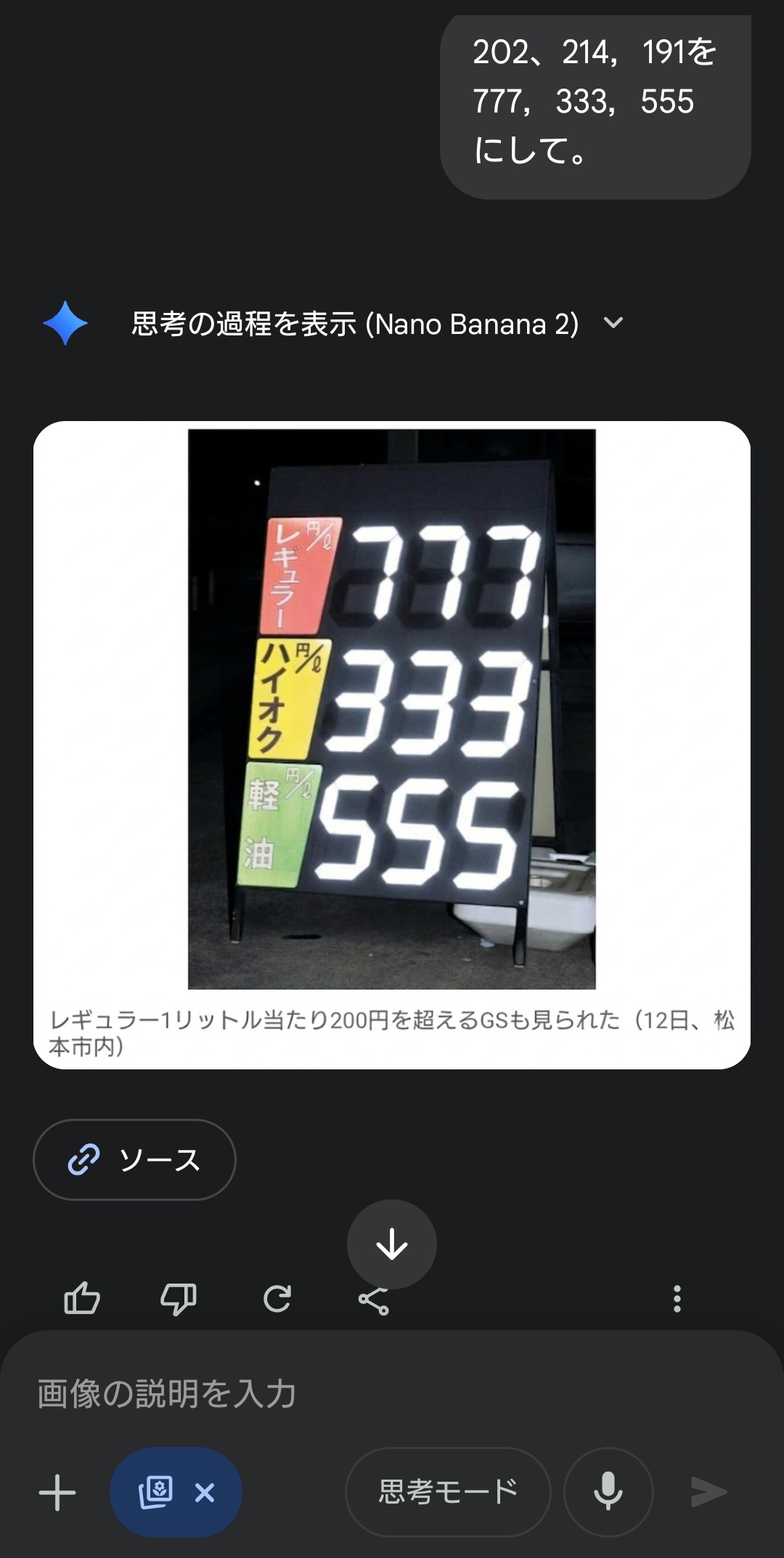Start voice input with the microphone

[608, 1492]
